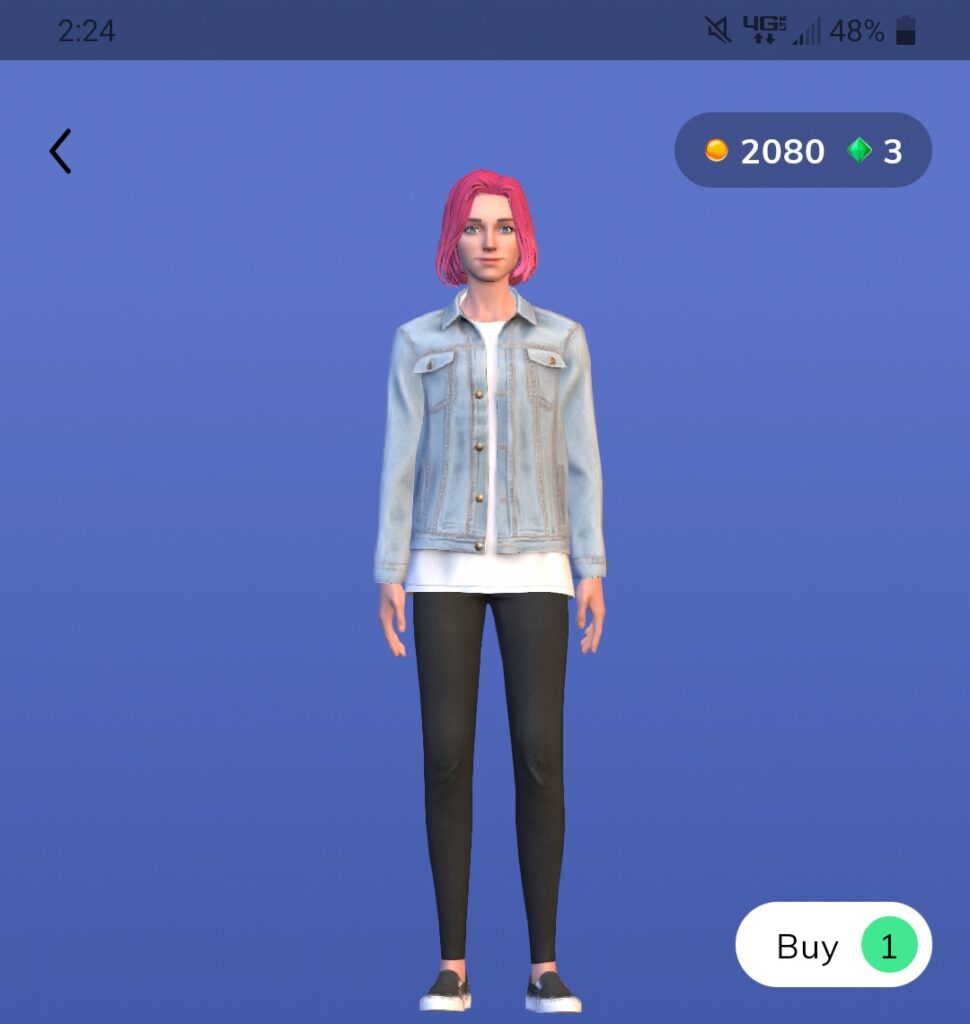Go back using the arrow icon
This screenshot has width=970, height=1024.
pos(61,151)
